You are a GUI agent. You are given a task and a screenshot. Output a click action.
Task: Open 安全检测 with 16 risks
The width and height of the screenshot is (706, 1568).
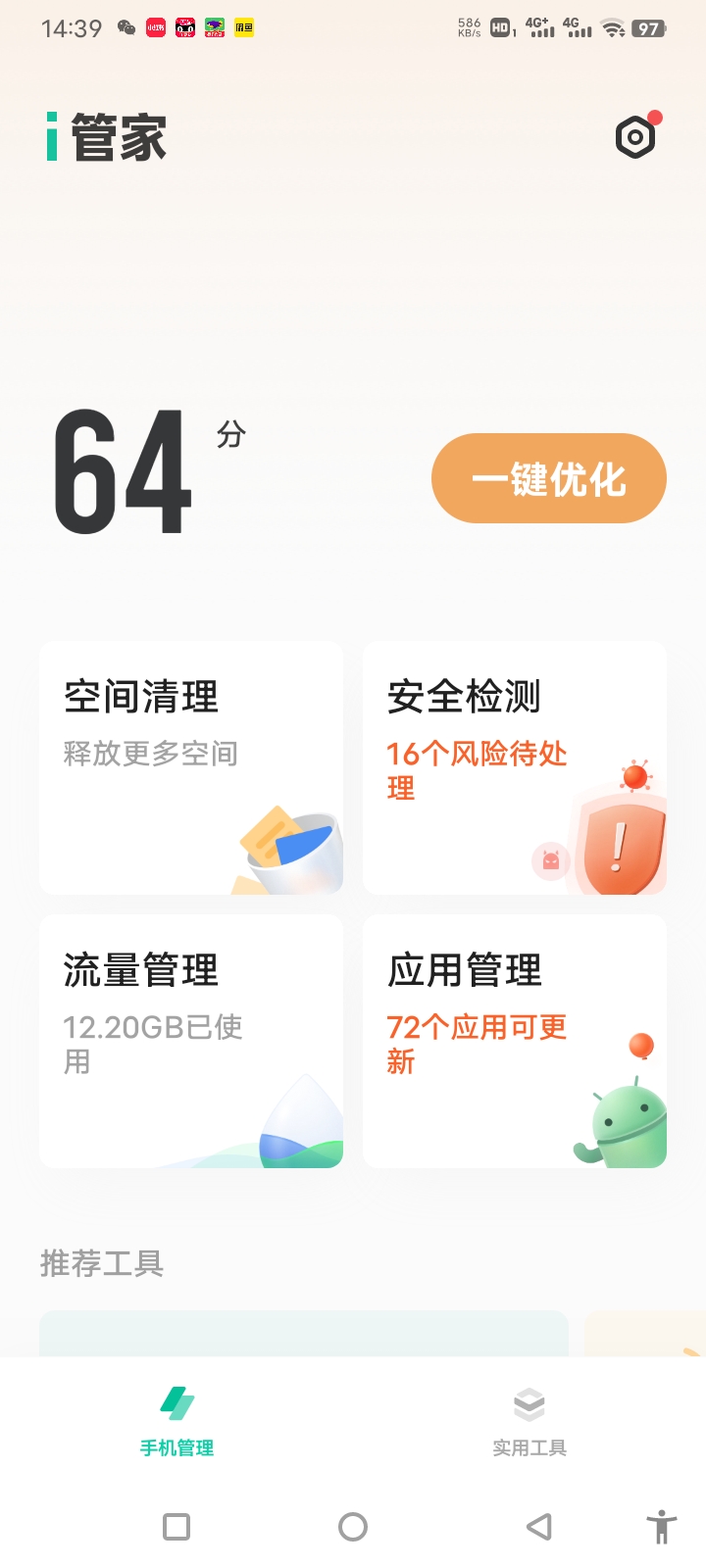click(515, 767)
